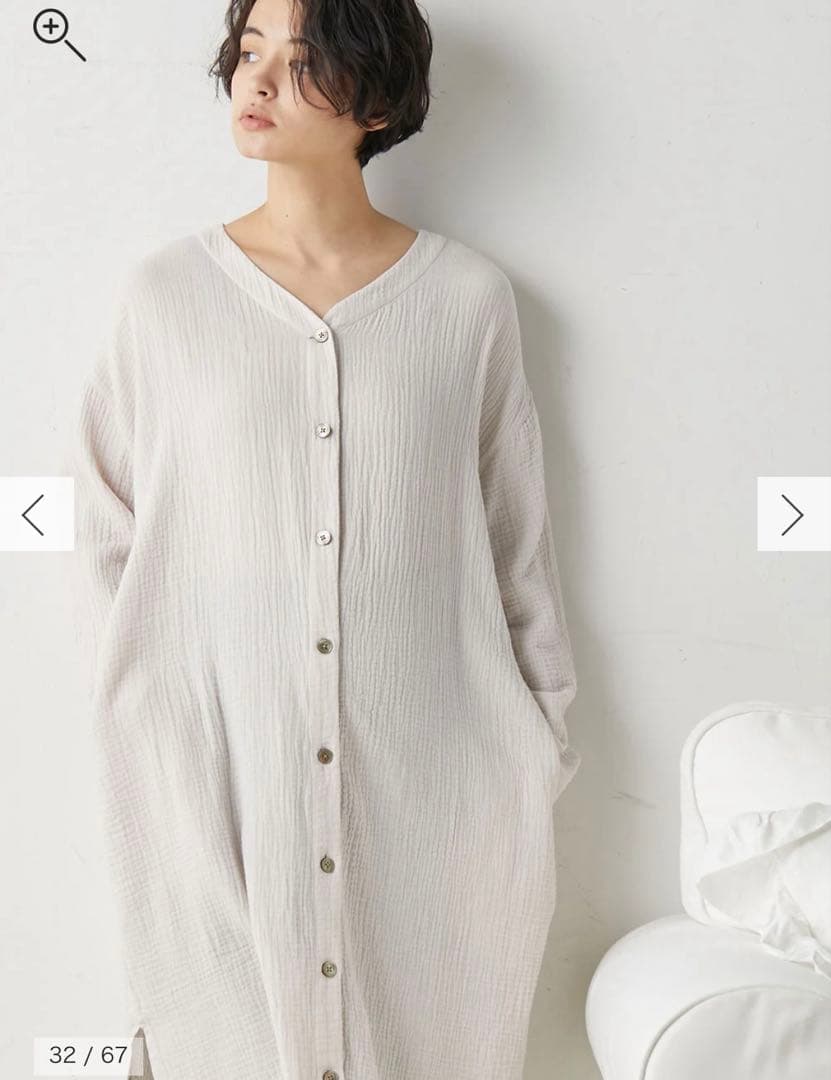
Task: Tap the magnifier icon to zoom the image
Action: point(57,33)
